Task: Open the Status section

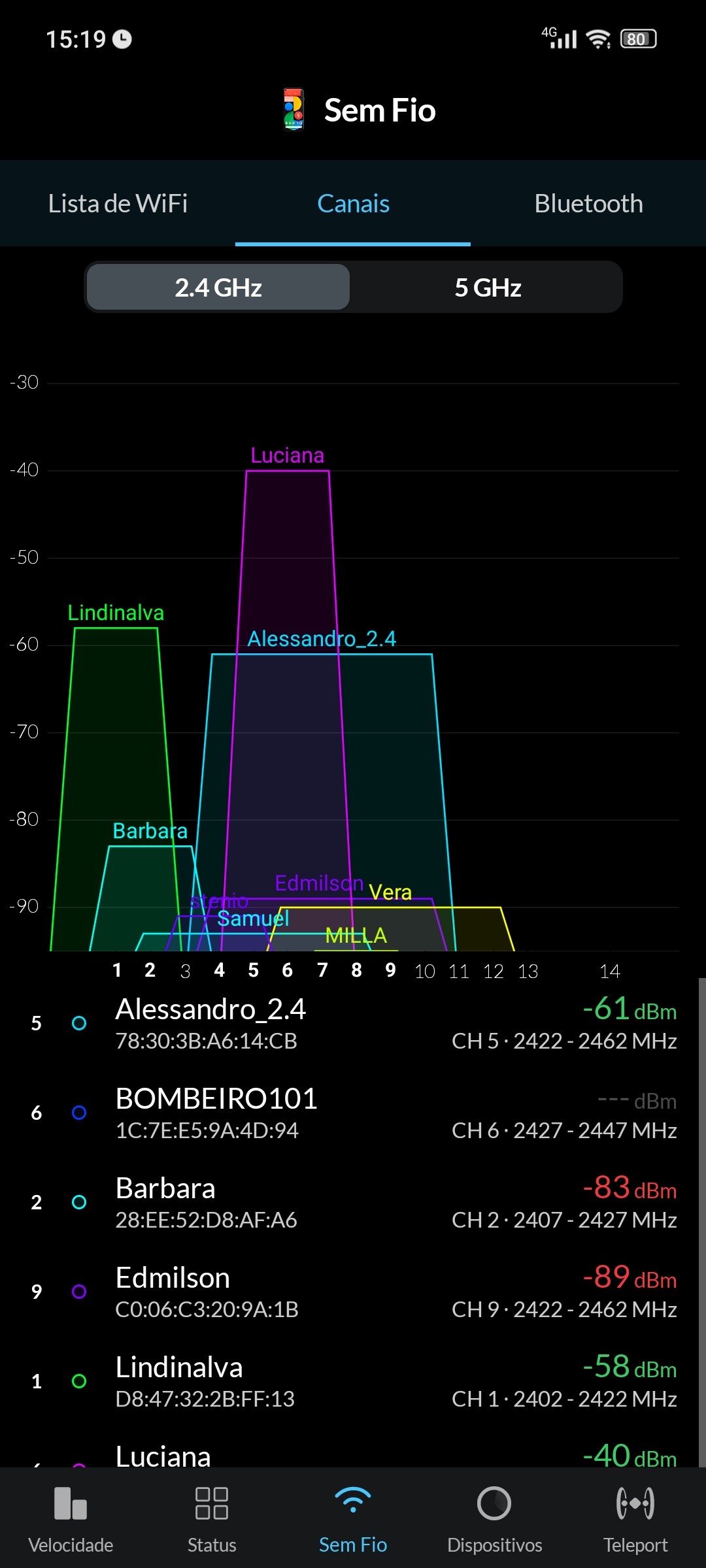Action: pyautogui.click(x=212, y=1518)
